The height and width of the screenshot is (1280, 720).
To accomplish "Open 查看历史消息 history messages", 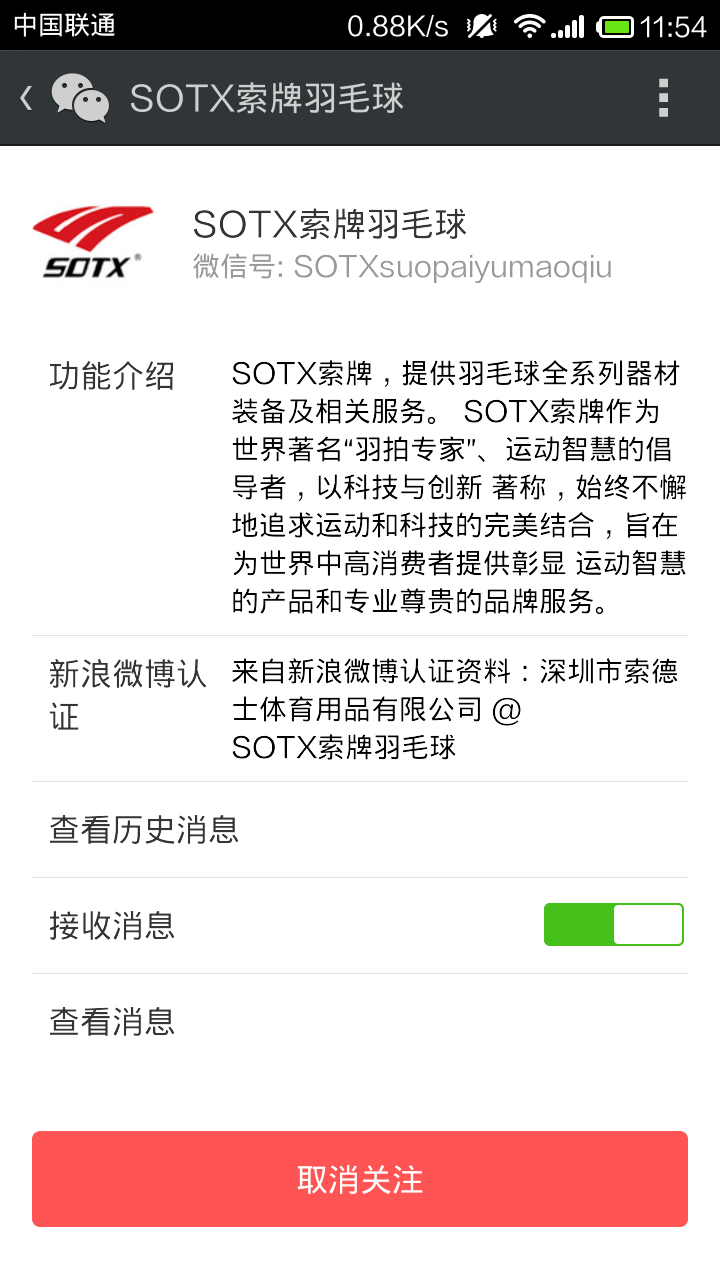I will pos(360,830).
